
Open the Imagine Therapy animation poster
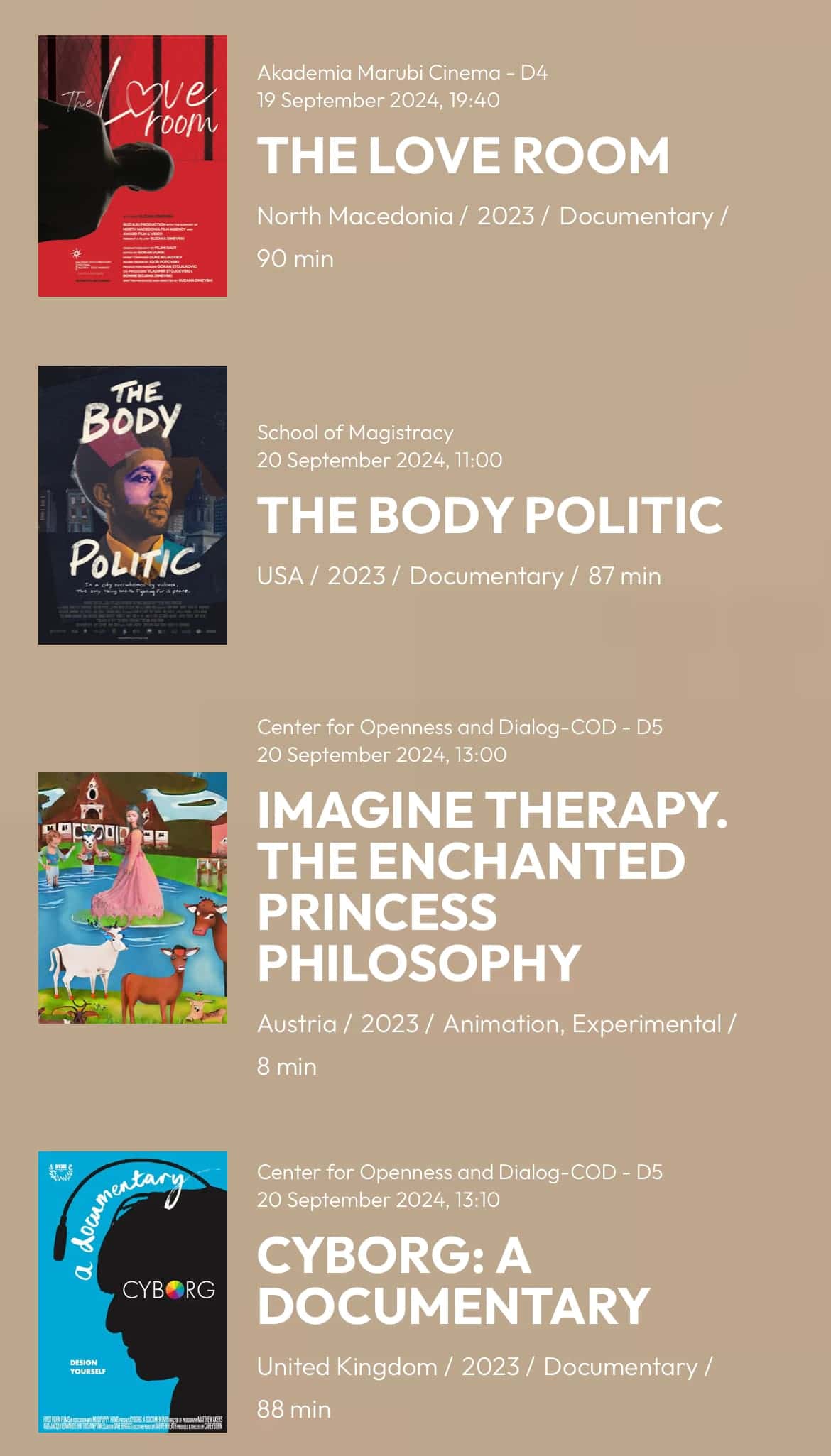click(x=133, y=897)
